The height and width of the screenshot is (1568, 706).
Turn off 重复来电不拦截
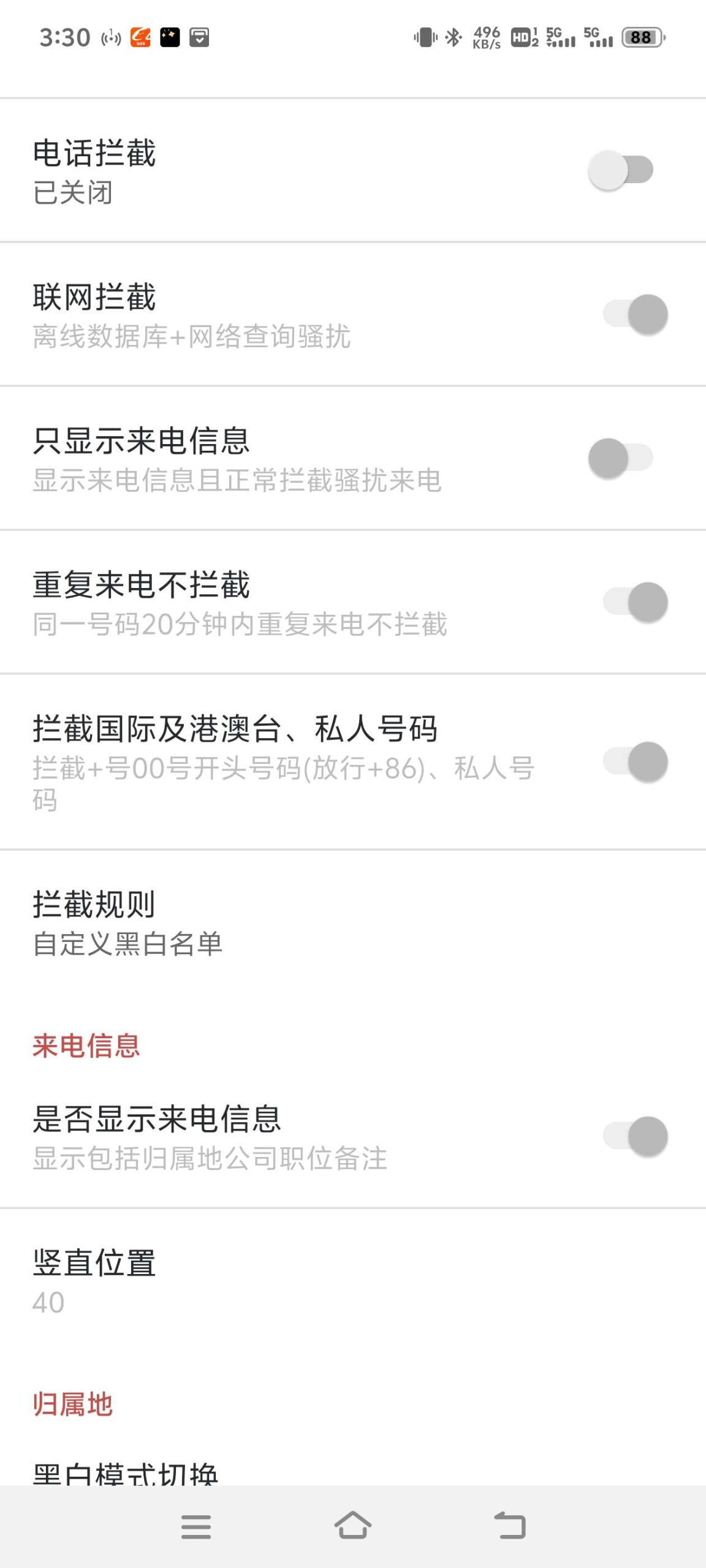click(636, 602)
